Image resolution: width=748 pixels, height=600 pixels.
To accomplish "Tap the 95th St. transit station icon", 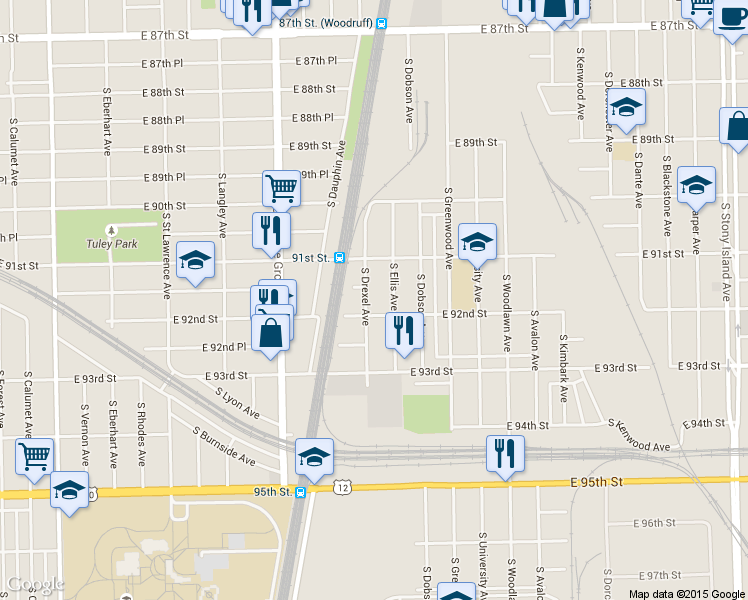I will click(300, 492).
